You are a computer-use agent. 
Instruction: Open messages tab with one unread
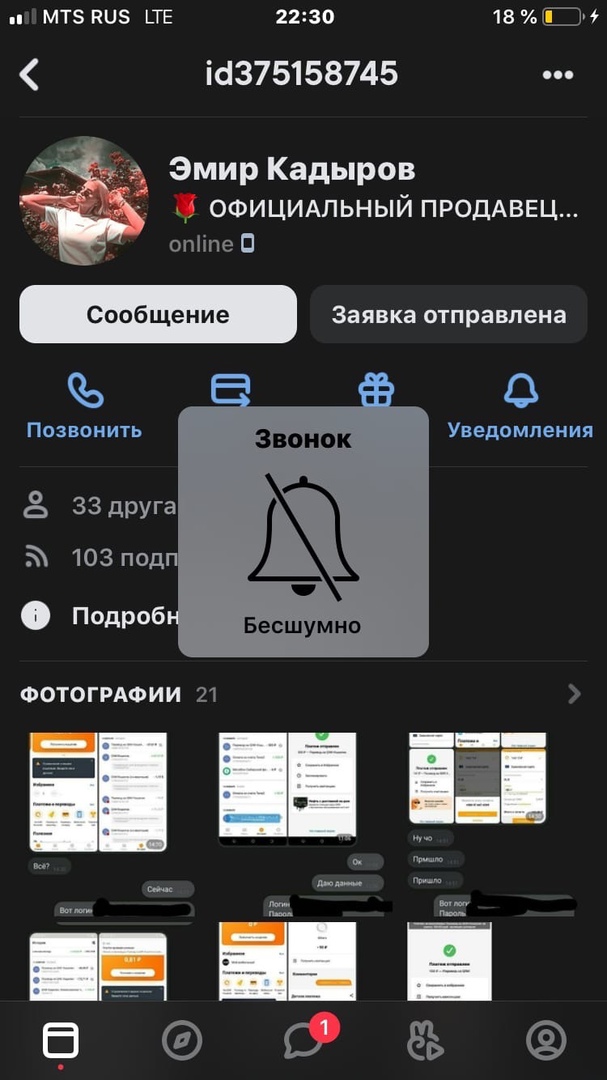[303, 1041]
